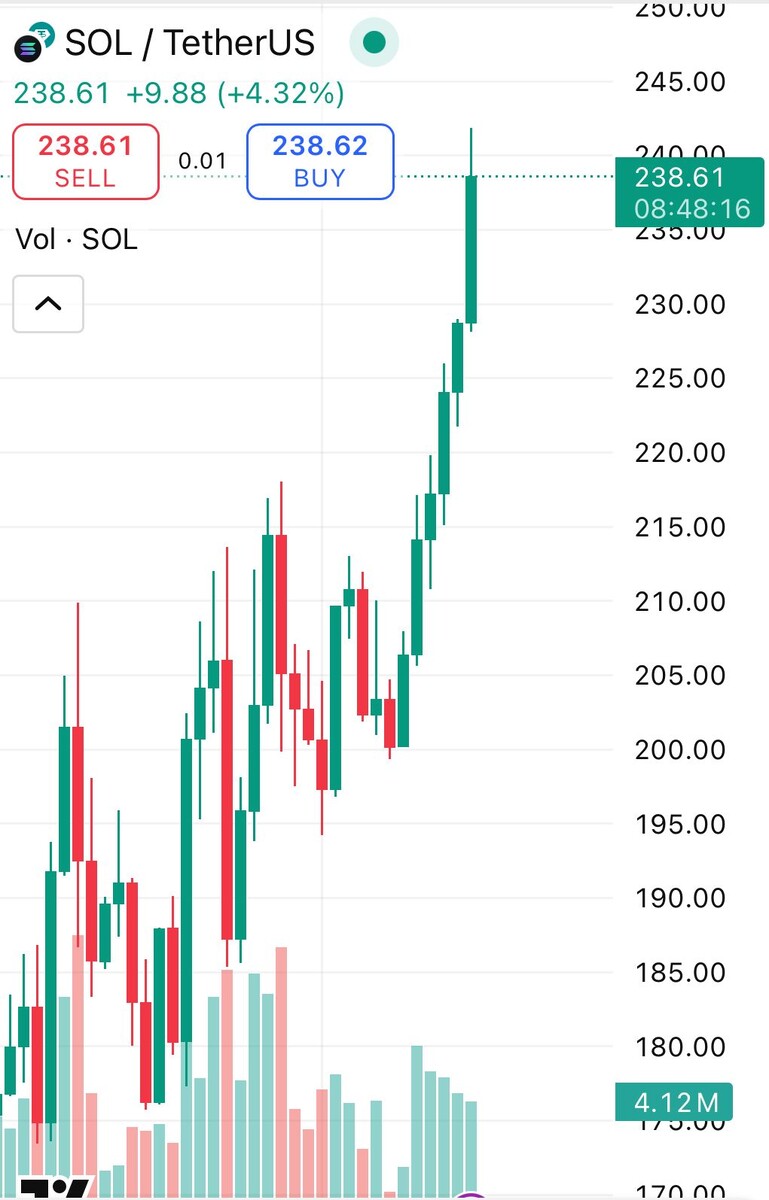Open the SOL / TetherUS symbol title
Viewport: 769px width, 1200px height.
[189, 43]
